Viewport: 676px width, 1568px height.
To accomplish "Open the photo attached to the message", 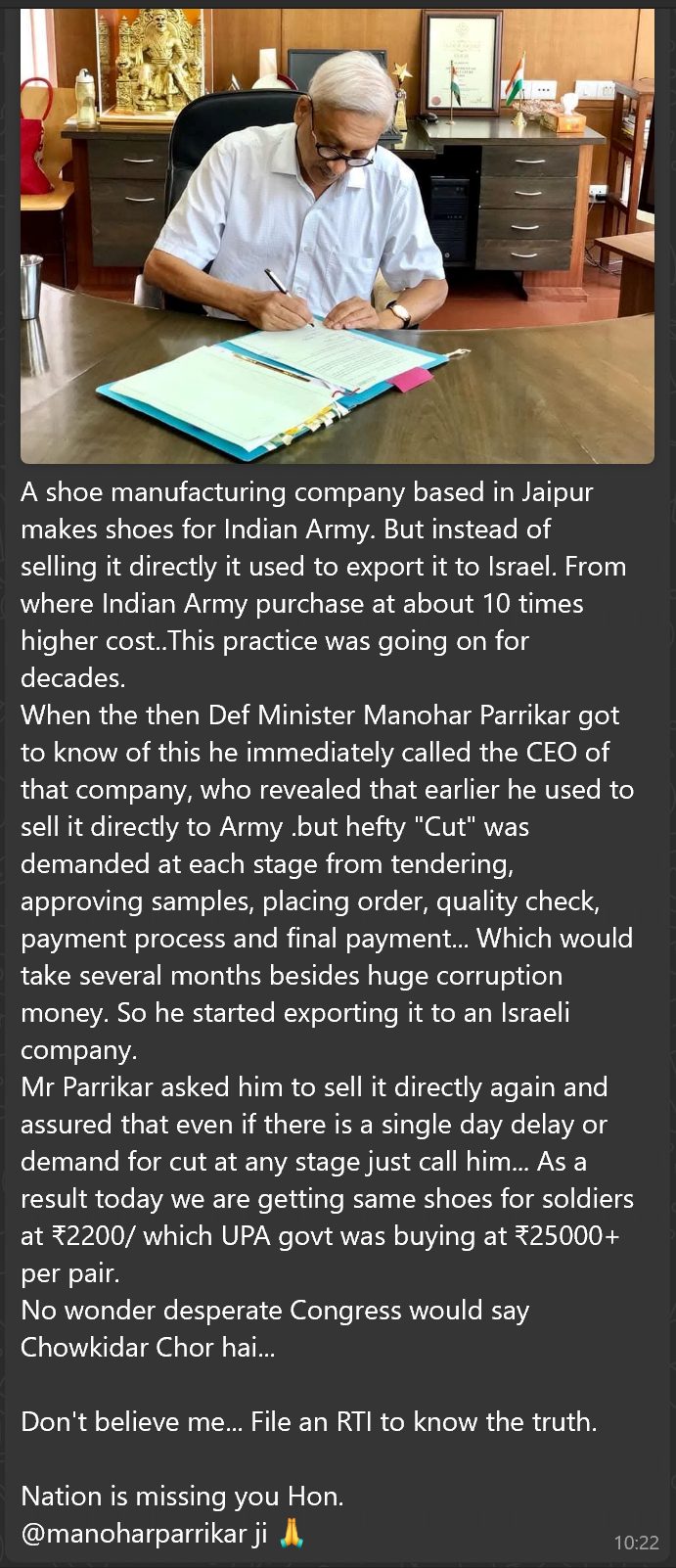I will pyautogui.click(x=338, y=235).
